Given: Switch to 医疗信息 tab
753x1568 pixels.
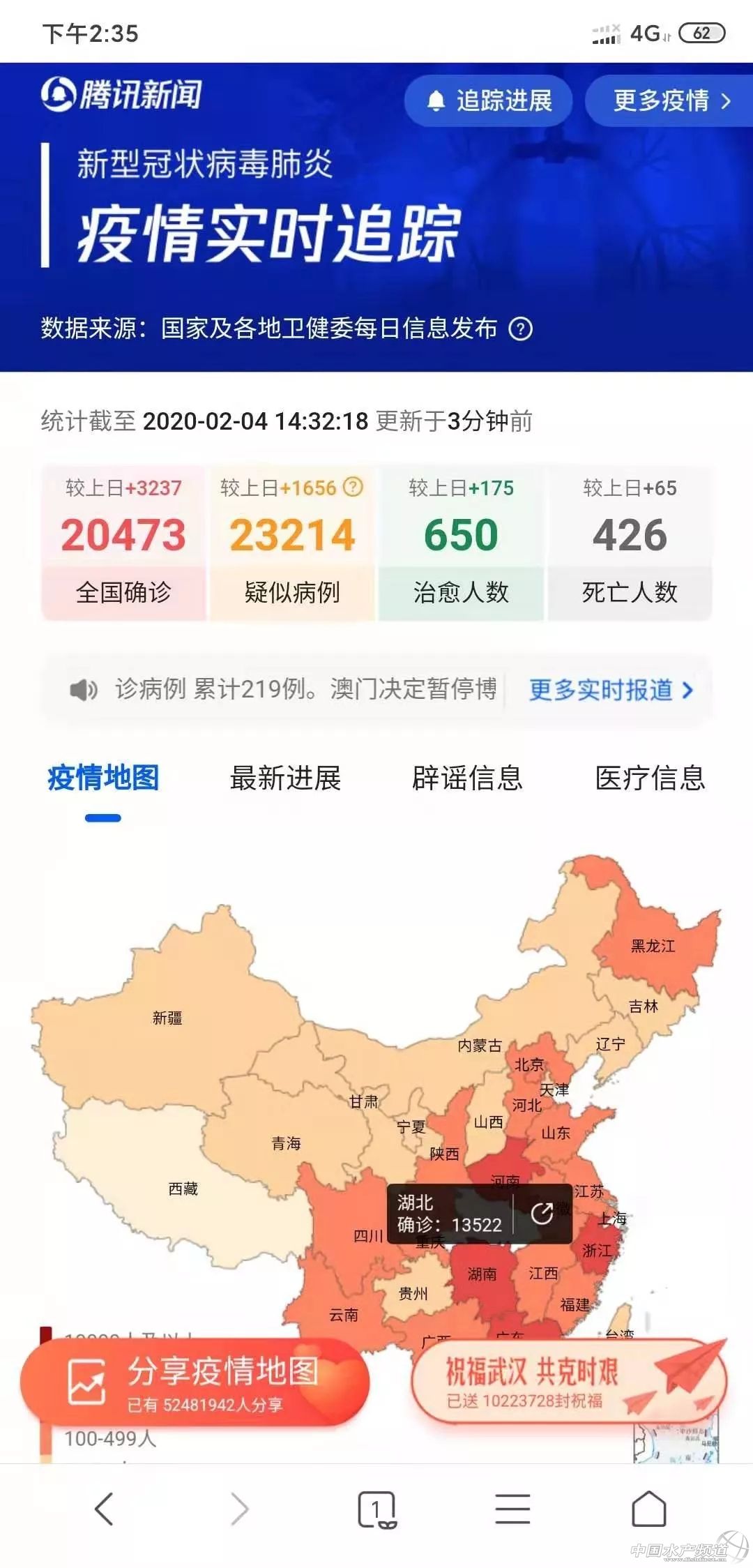Looking at the screenshot, I should 650,778.
